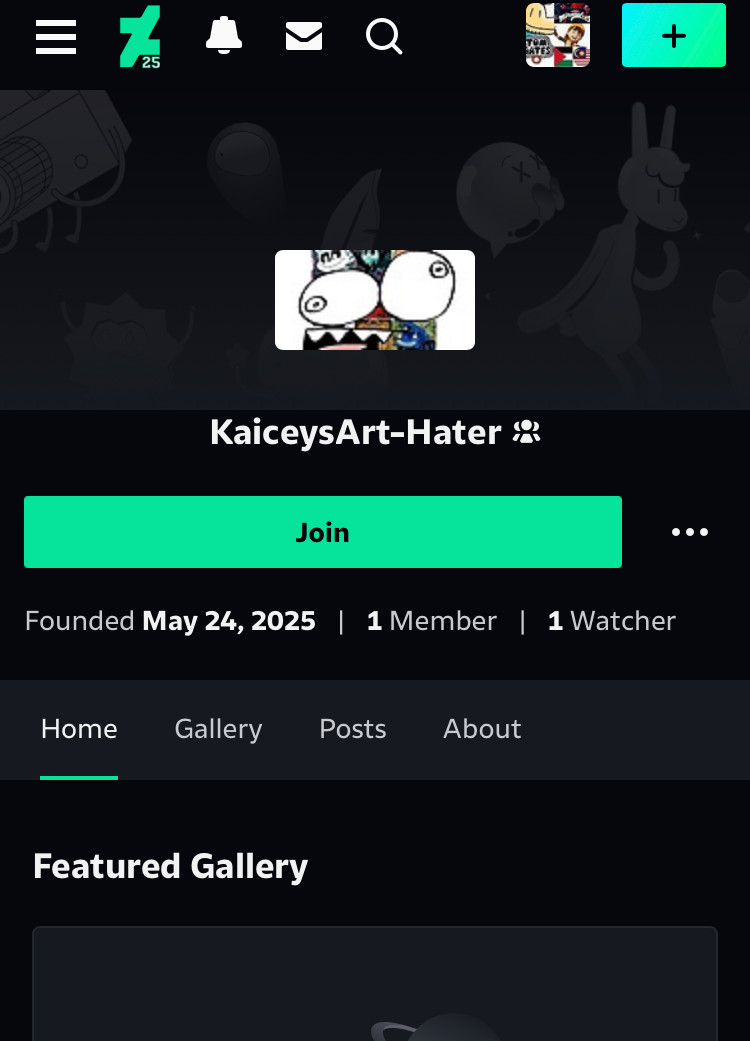Open the messages envelope

pos(304,37)
